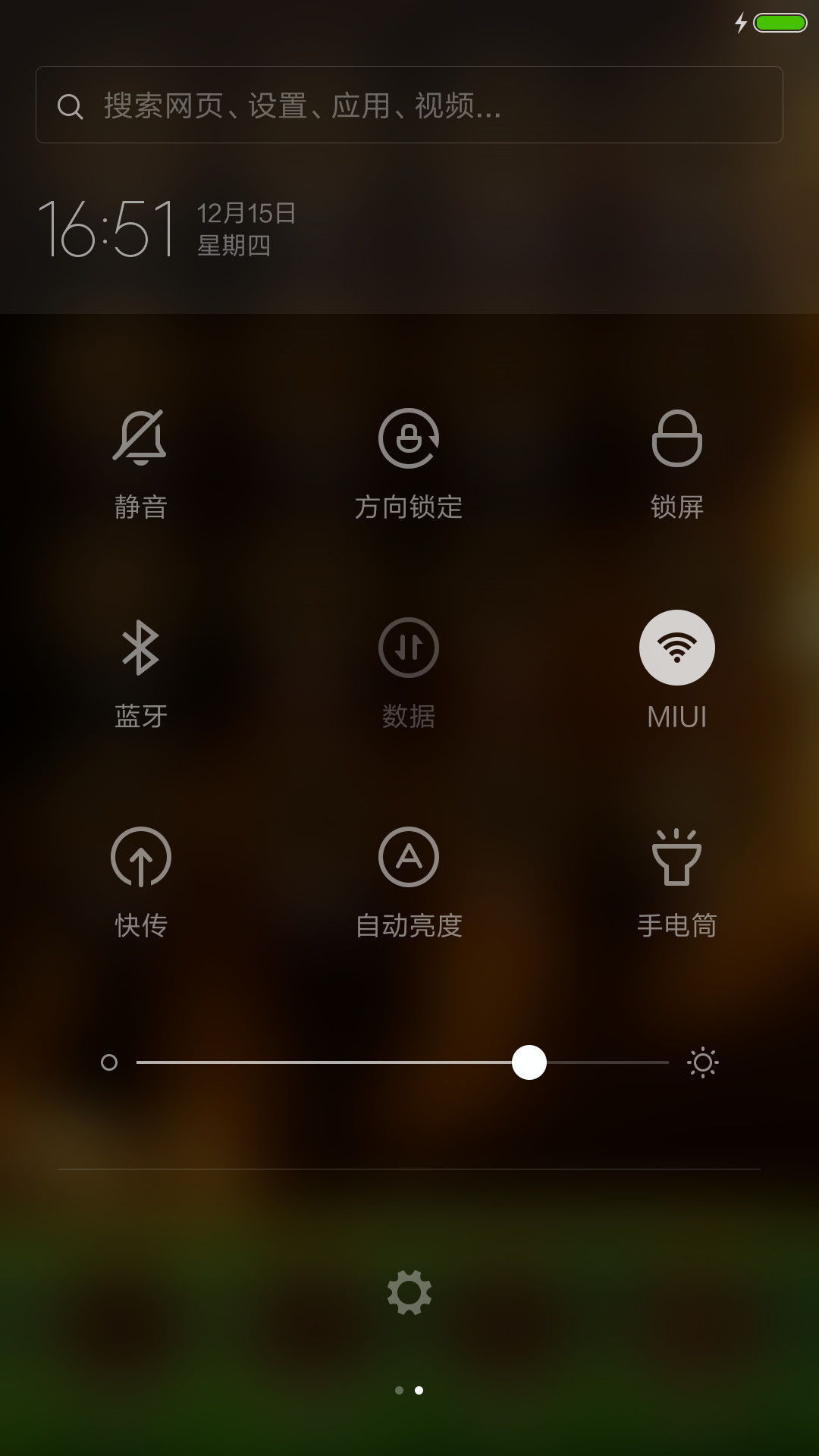819x1456 pixels.
Task: Tap the brightness slider track
Action: point(402,1062)
